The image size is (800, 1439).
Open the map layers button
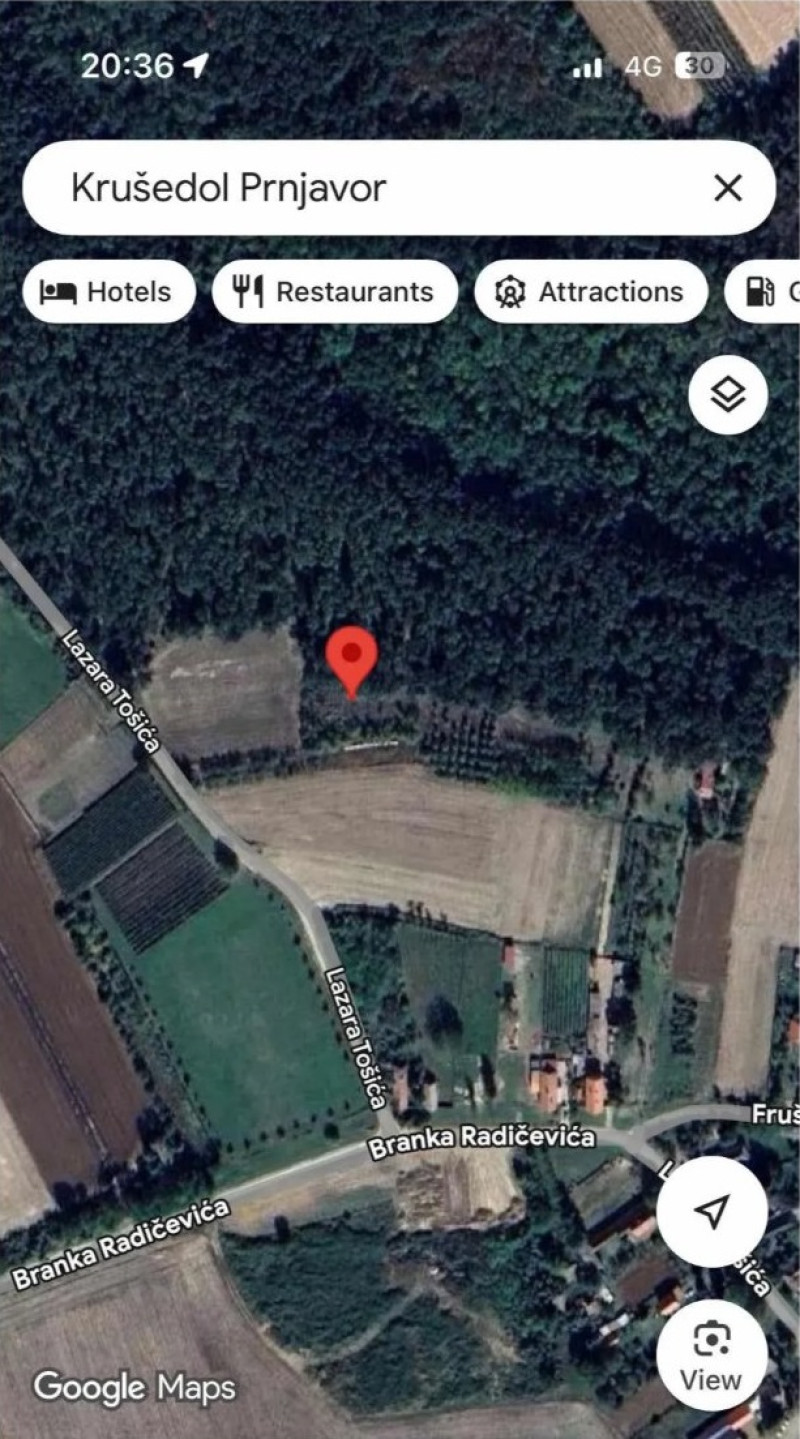tap(728, 395)
